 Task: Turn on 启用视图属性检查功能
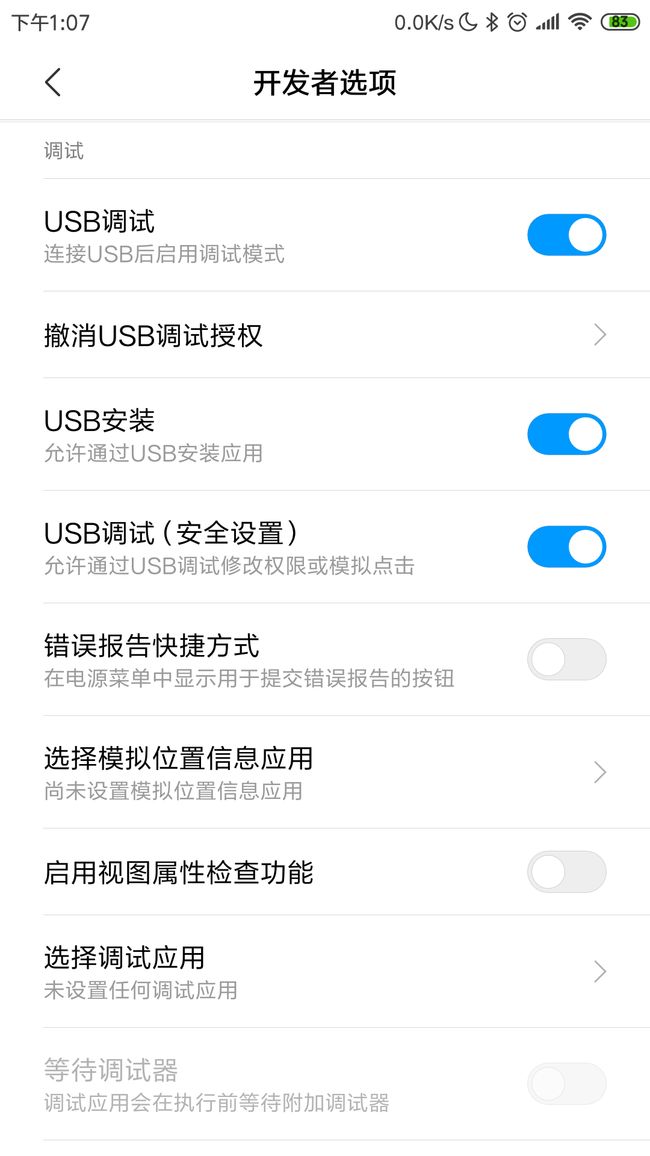566,872
